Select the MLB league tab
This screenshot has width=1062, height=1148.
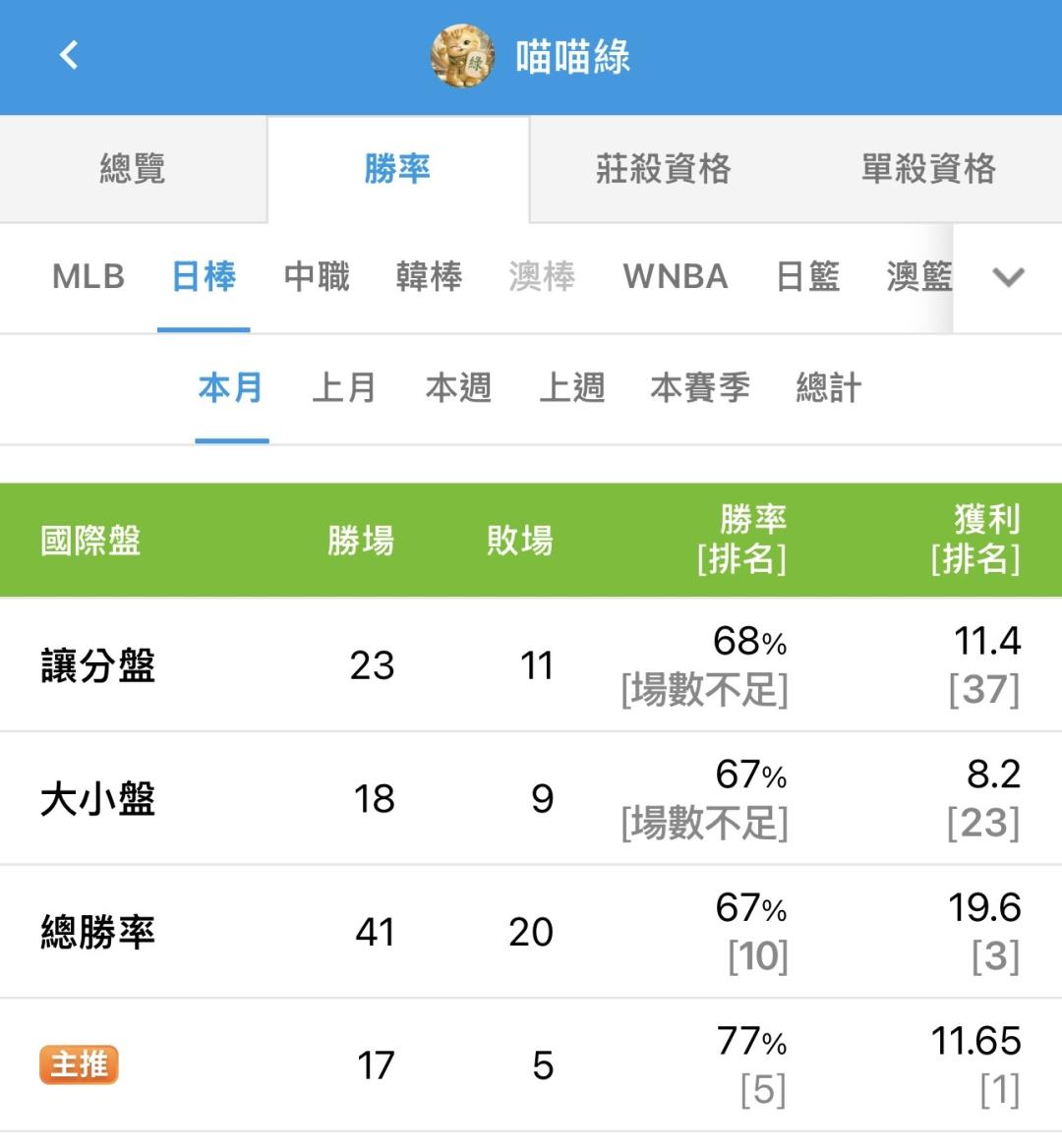[x=88, y=277]
